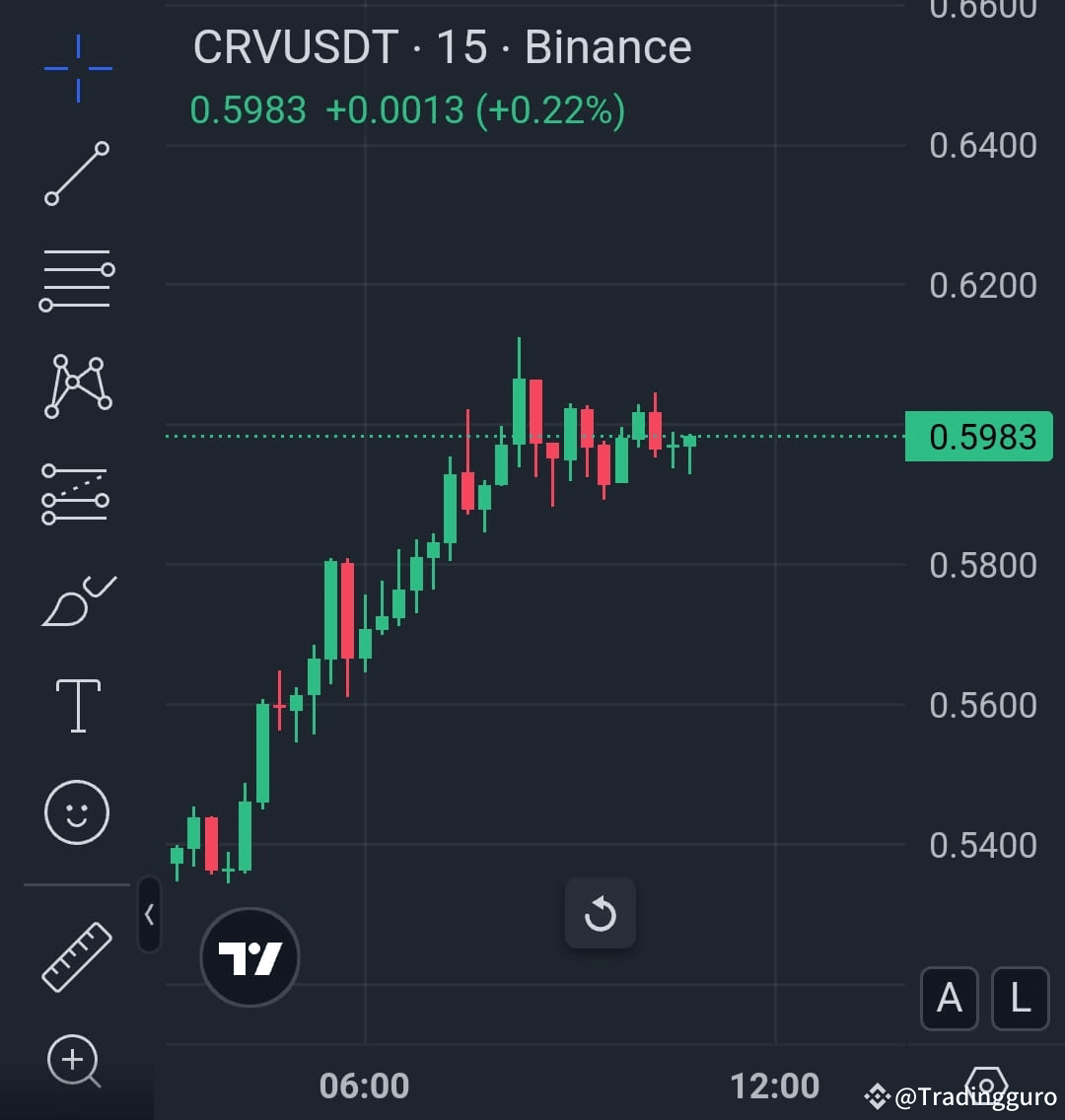
Task: Select the XABCD Pattern tool
Action: pos(76,385)
